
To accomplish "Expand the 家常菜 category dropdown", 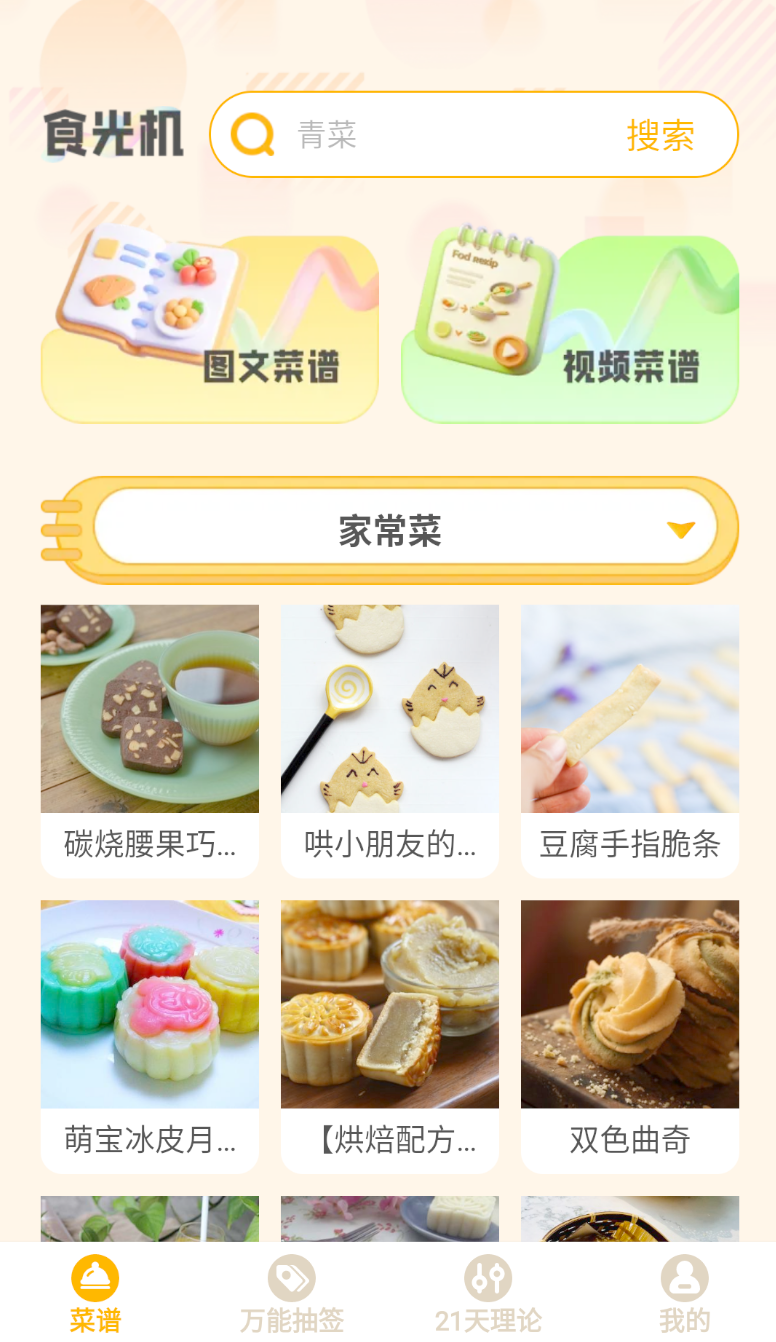I will [x=388, y=530].
